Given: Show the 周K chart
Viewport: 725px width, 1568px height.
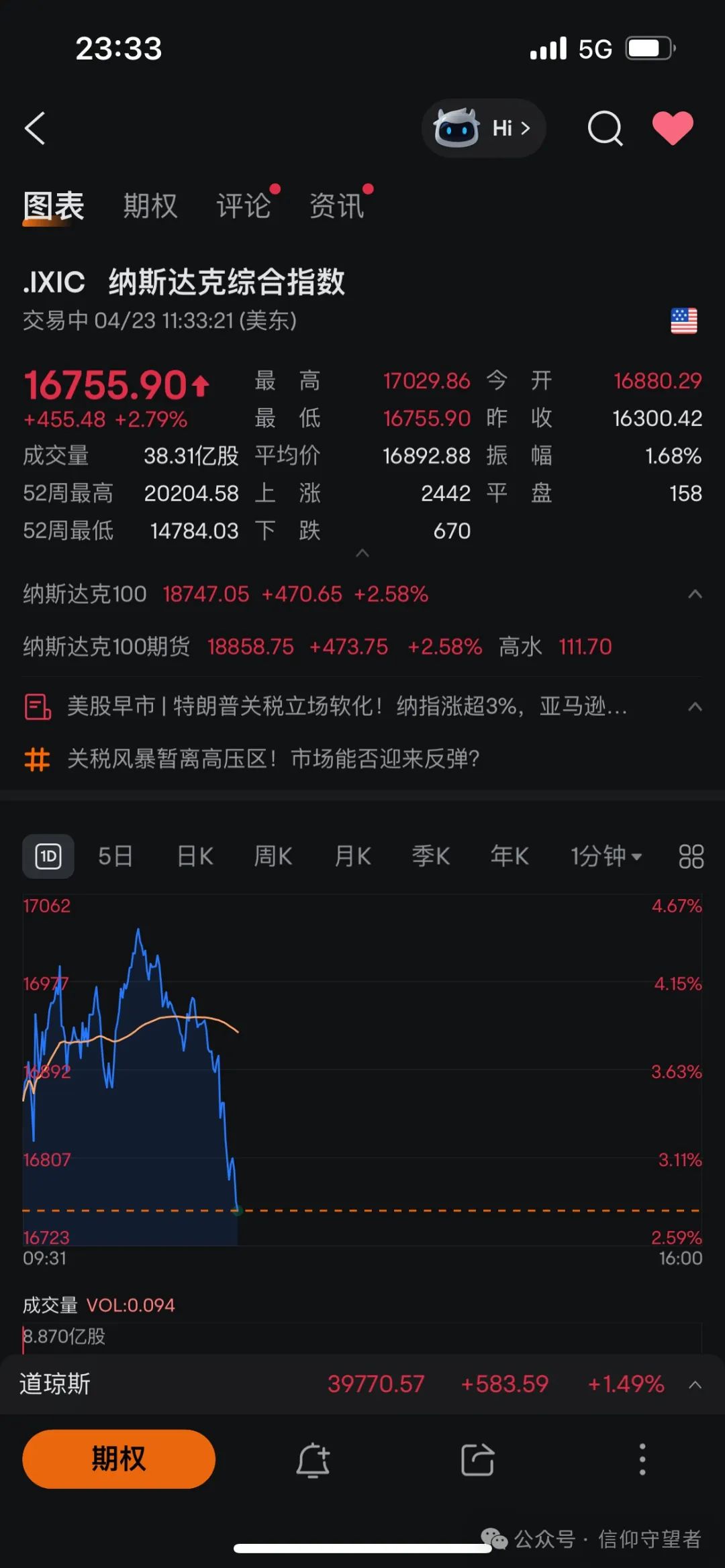Looking at the screenshot, I should point(273,856).
